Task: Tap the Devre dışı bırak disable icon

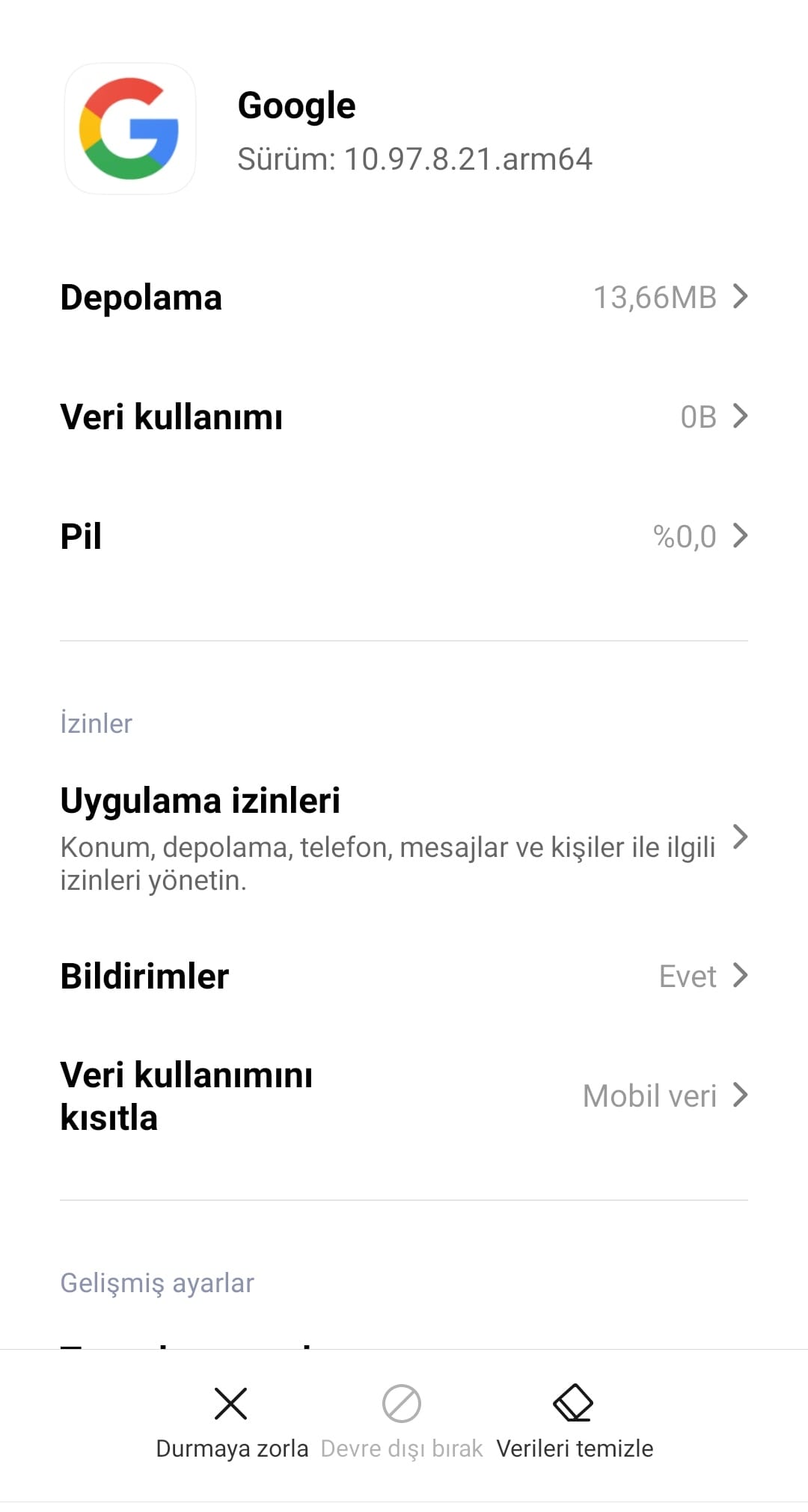Action: click(402, 1404)
